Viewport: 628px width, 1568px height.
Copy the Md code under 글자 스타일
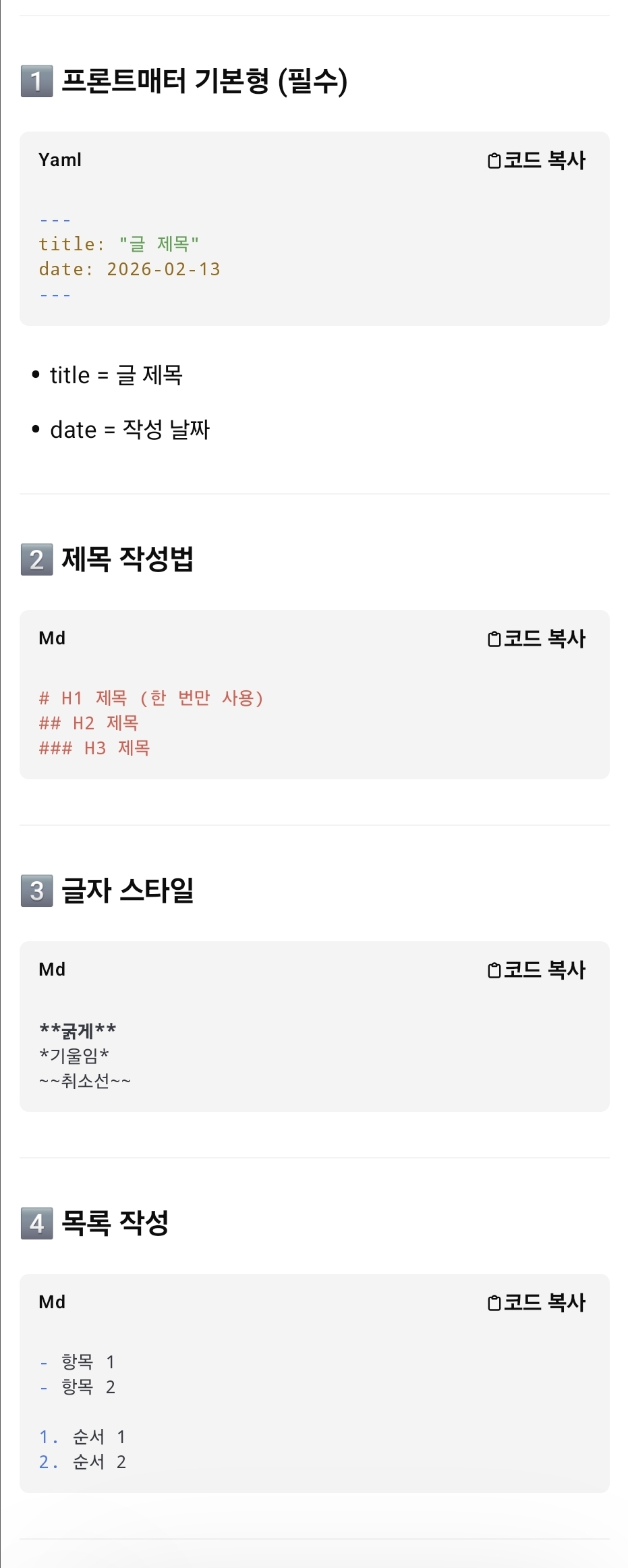pos(536,970)
